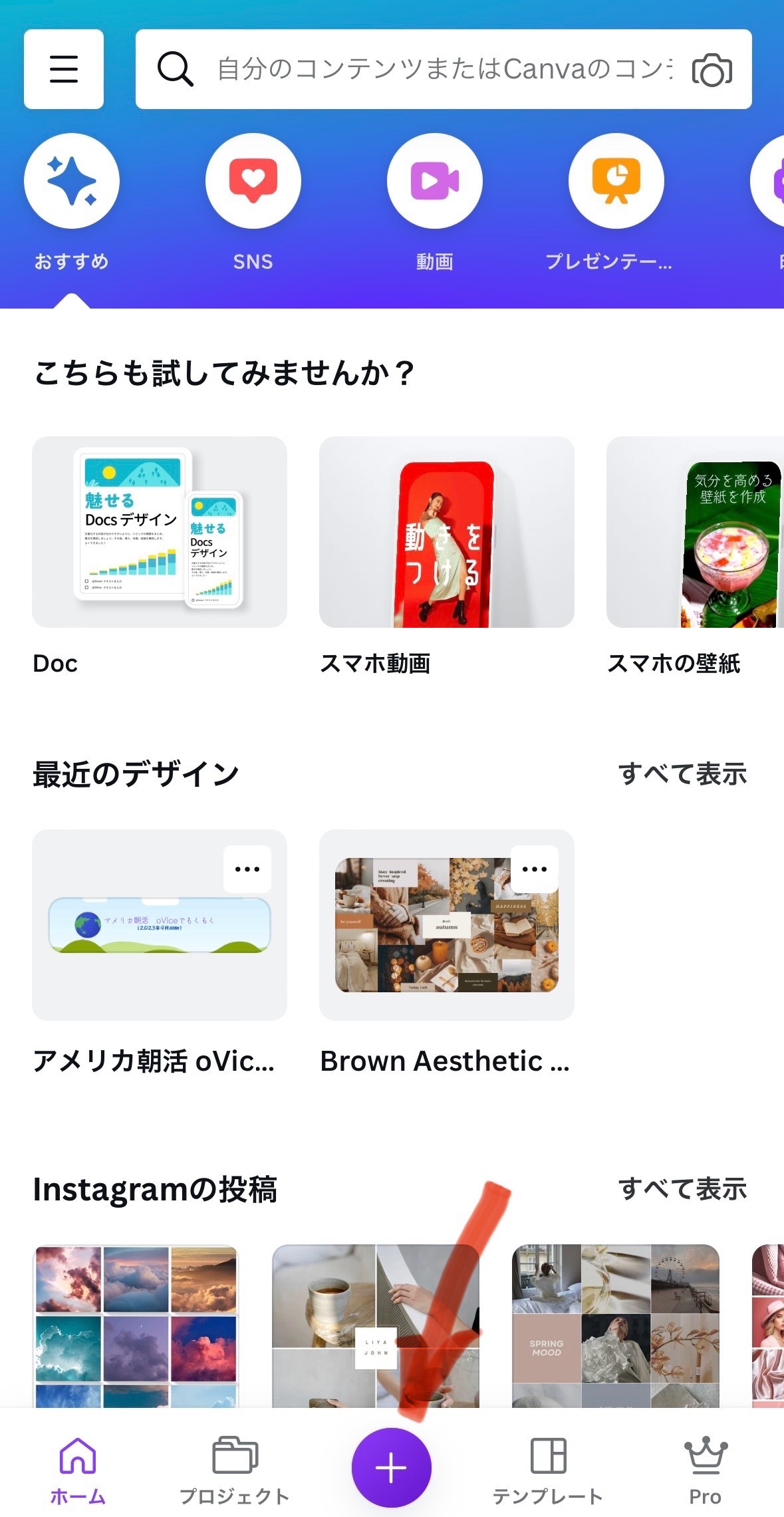Open the Doc design card

click(160, 532)
